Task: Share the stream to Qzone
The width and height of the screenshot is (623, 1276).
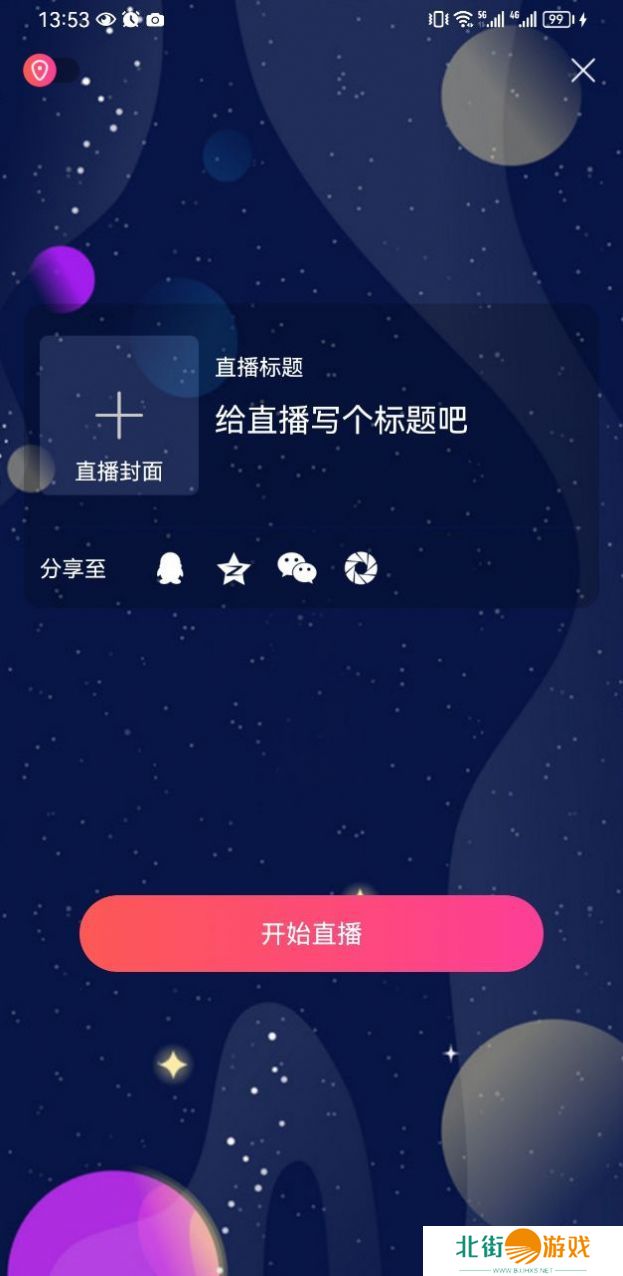Action: [x=233, y=569]
